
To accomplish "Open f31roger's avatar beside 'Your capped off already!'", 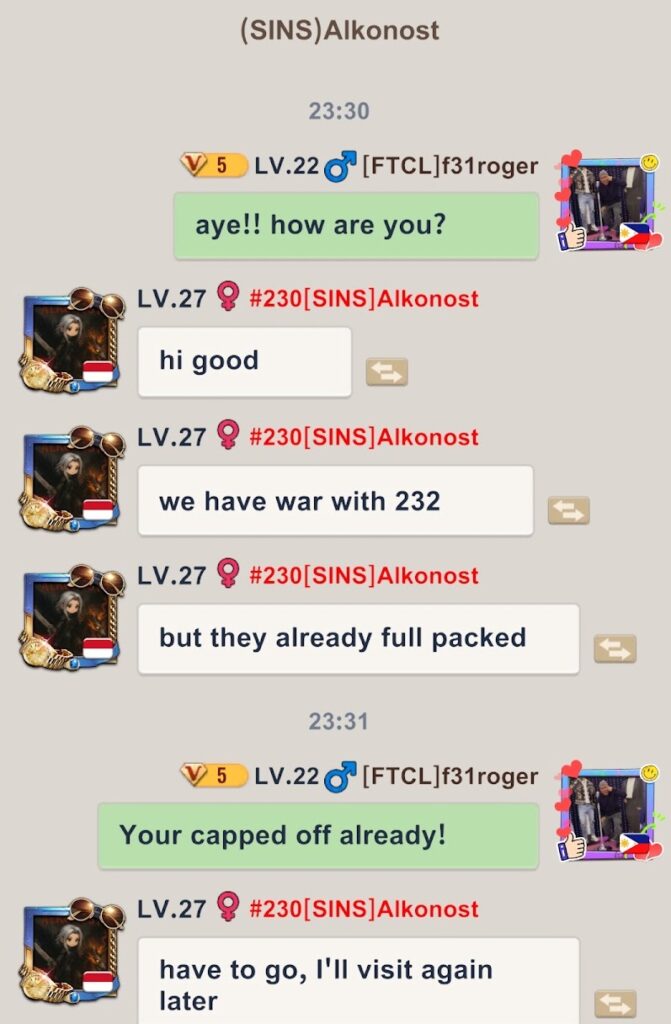I will (x=609, y=815).
